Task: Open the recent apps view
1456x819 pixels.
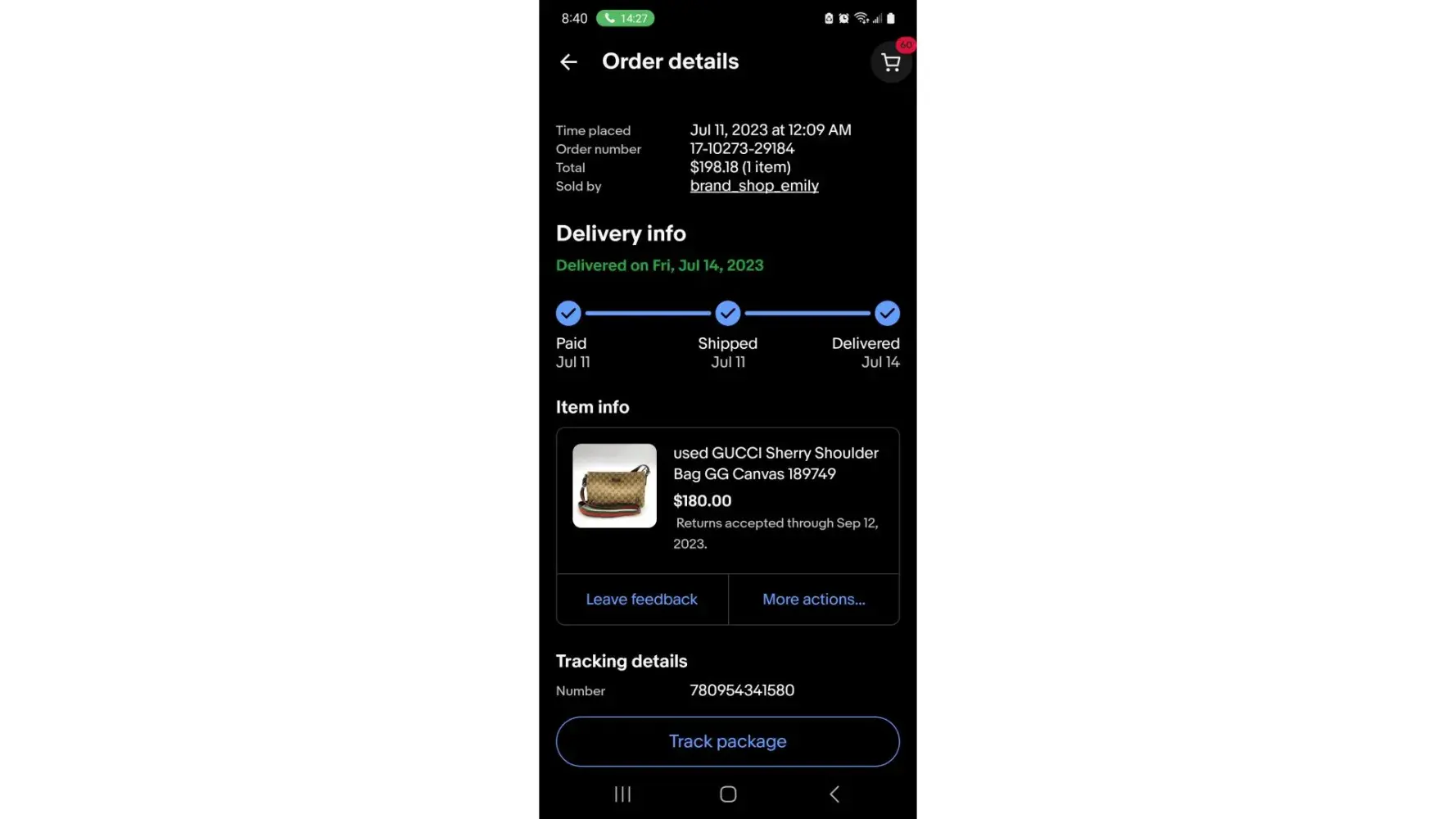Action: [x=622, y=794]
